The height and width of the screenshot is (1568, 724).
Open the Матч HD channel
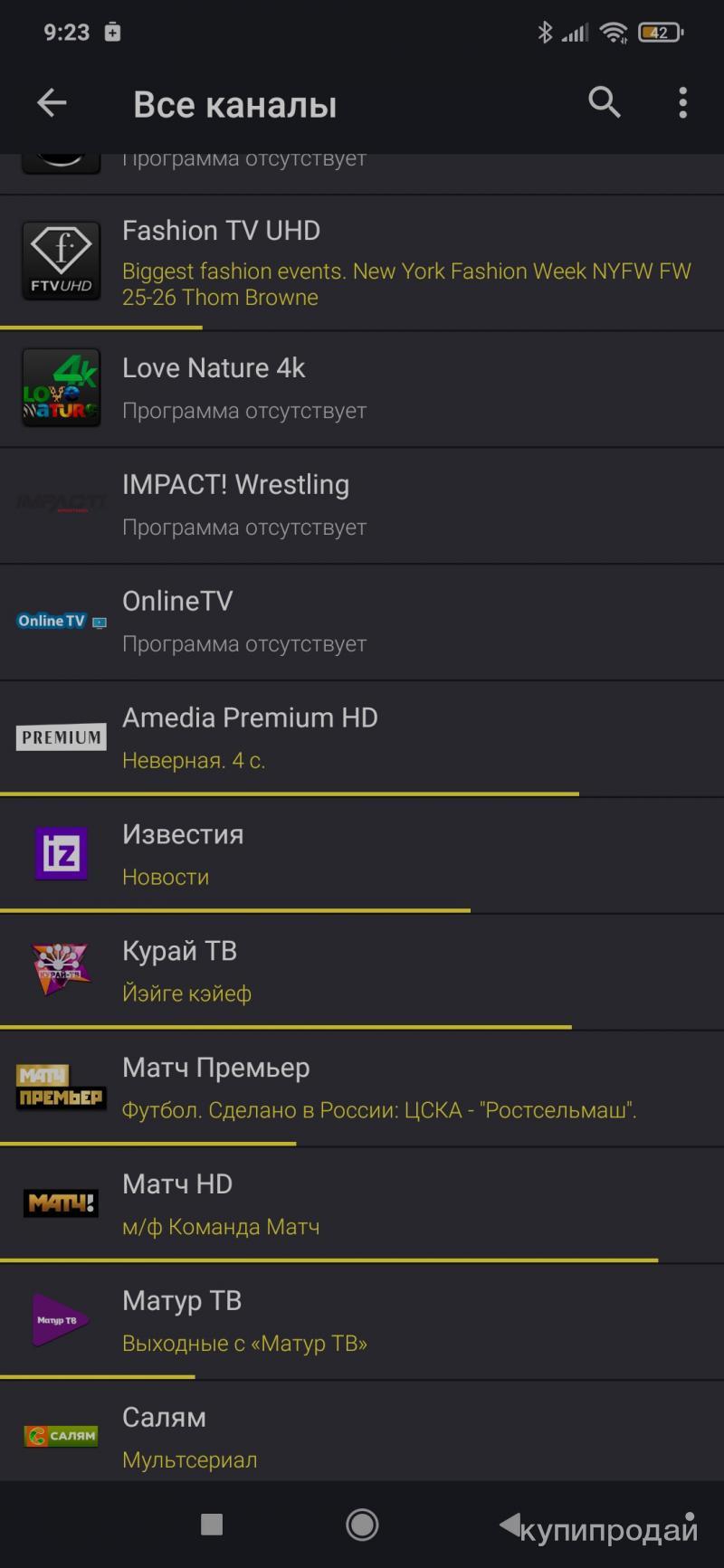(362, 1204)
